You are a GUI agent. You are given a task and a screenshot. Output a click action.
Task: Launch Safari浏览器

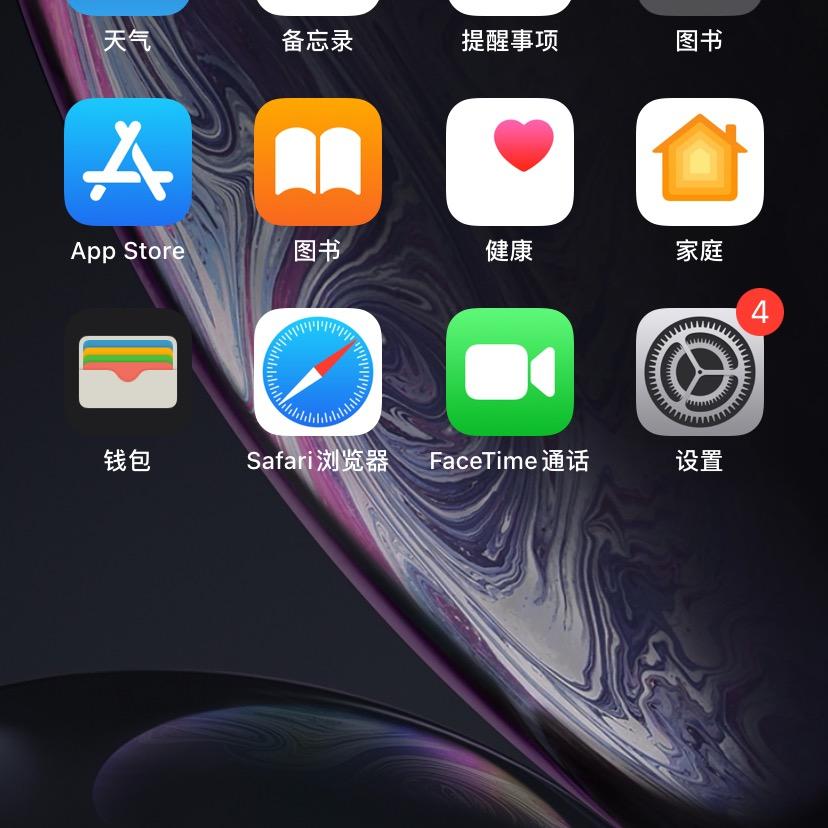pyautogui.click(x=318, y=372)
